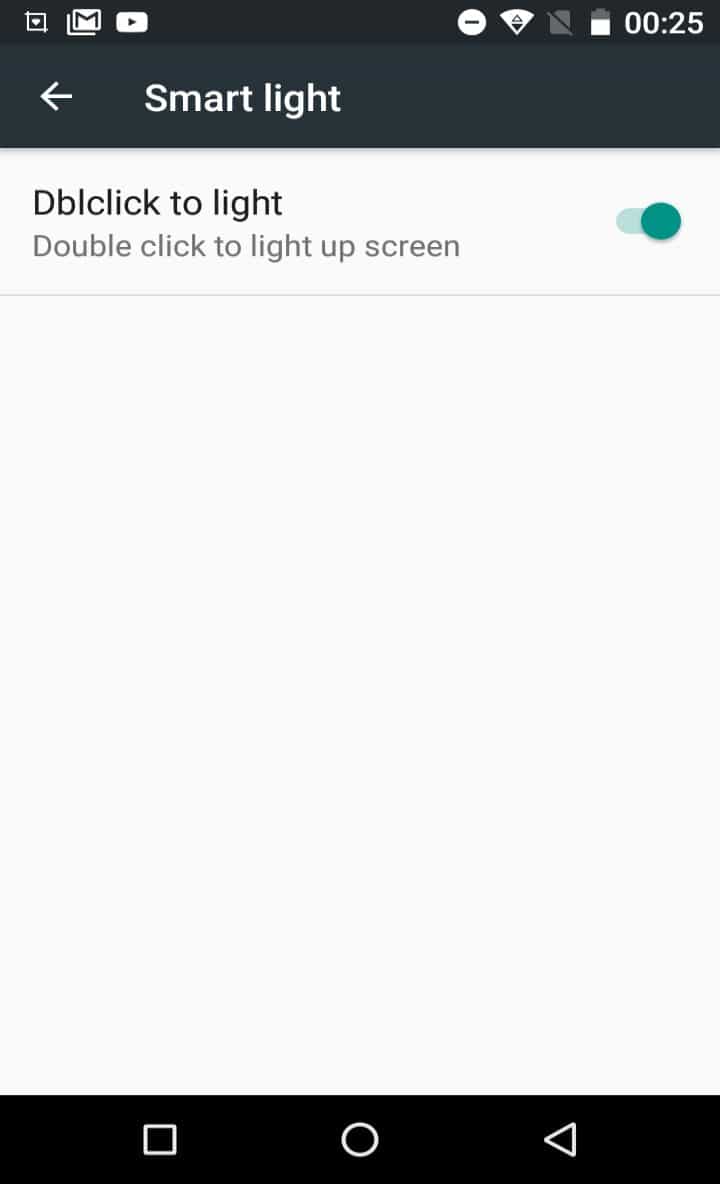Tap the system home button

point(360,1139)
